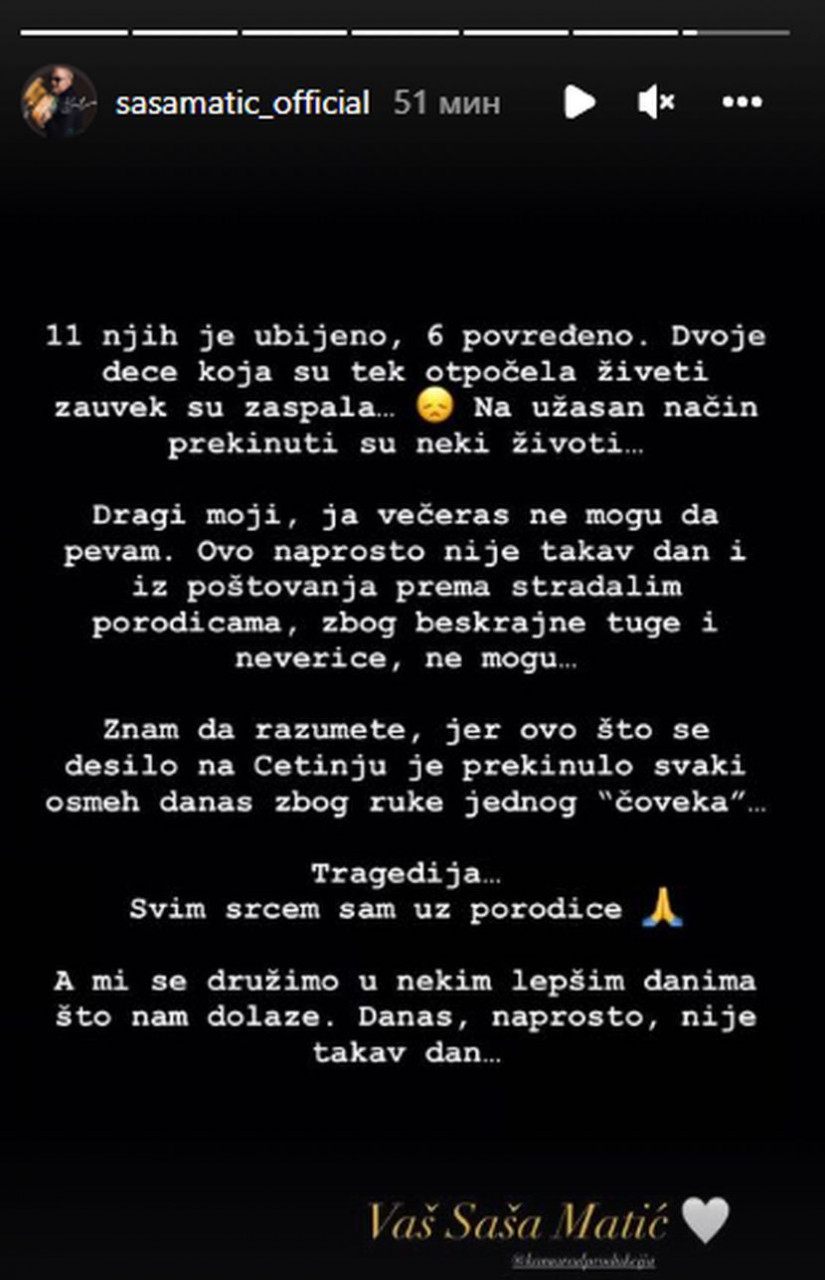Open sasamatic_official profile picture
The image size is (825, 1280).
coord(59,102)
